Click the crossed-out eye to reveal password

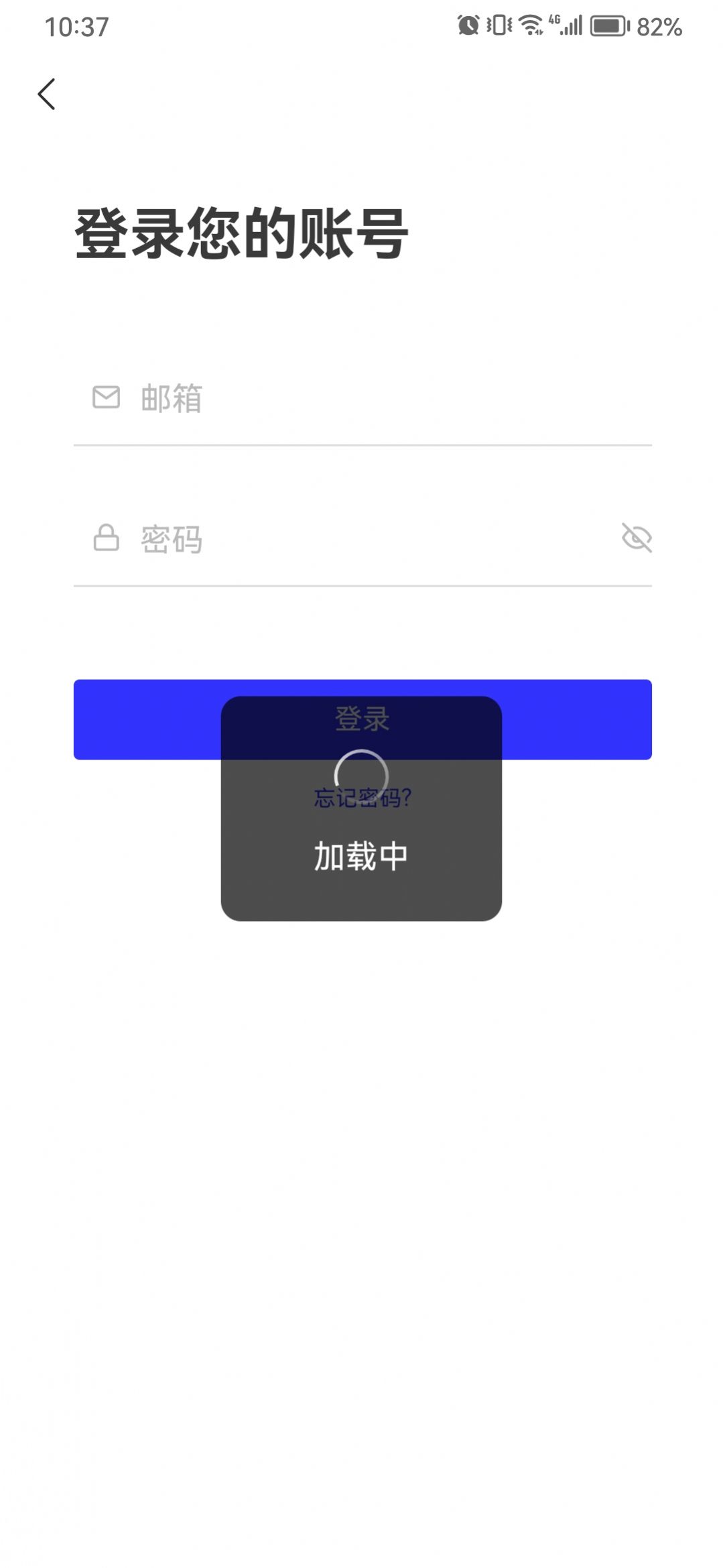pos(636,537)
